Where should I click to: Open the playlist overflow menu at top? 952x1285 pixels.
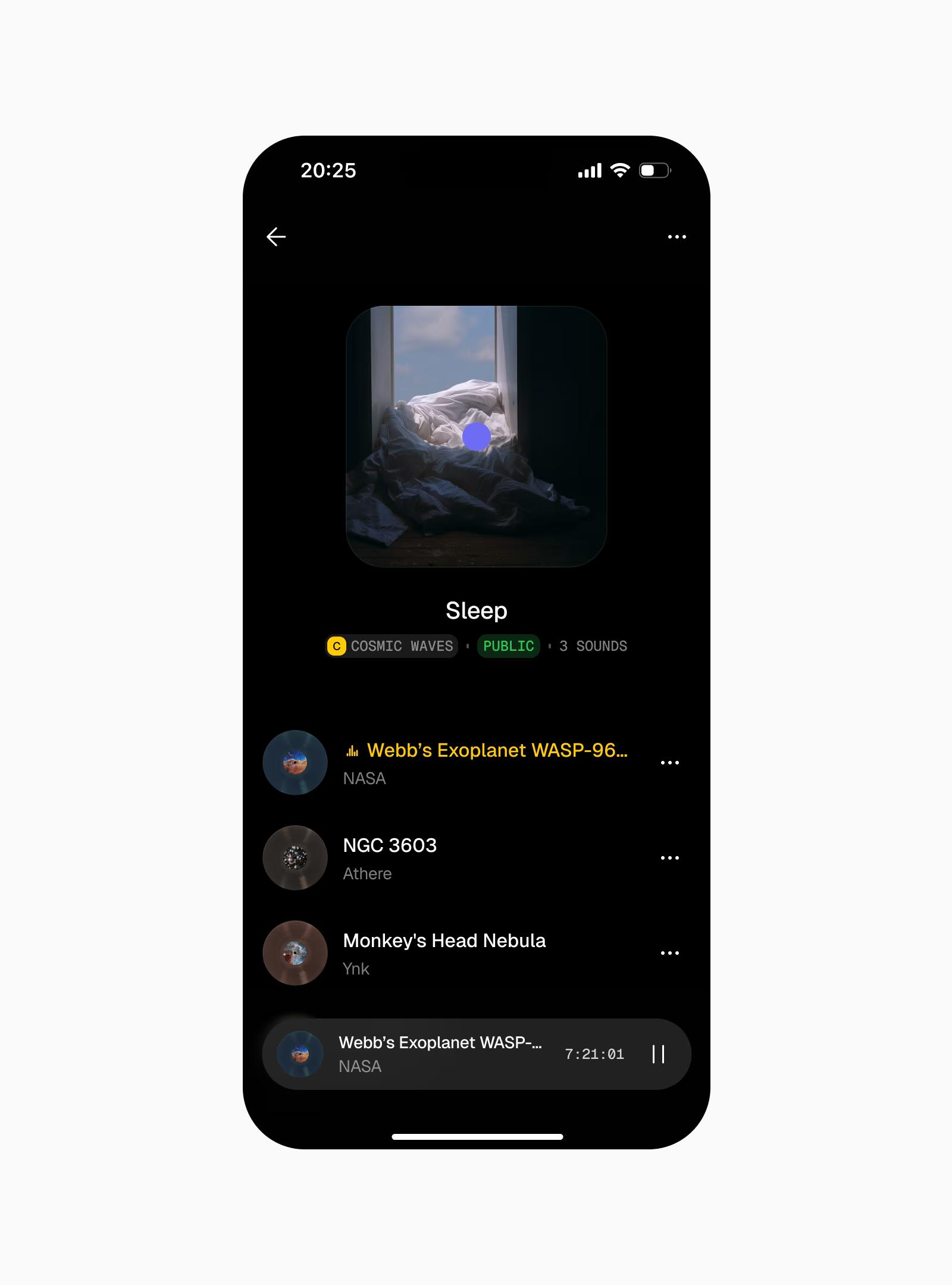tap(677, 237)
